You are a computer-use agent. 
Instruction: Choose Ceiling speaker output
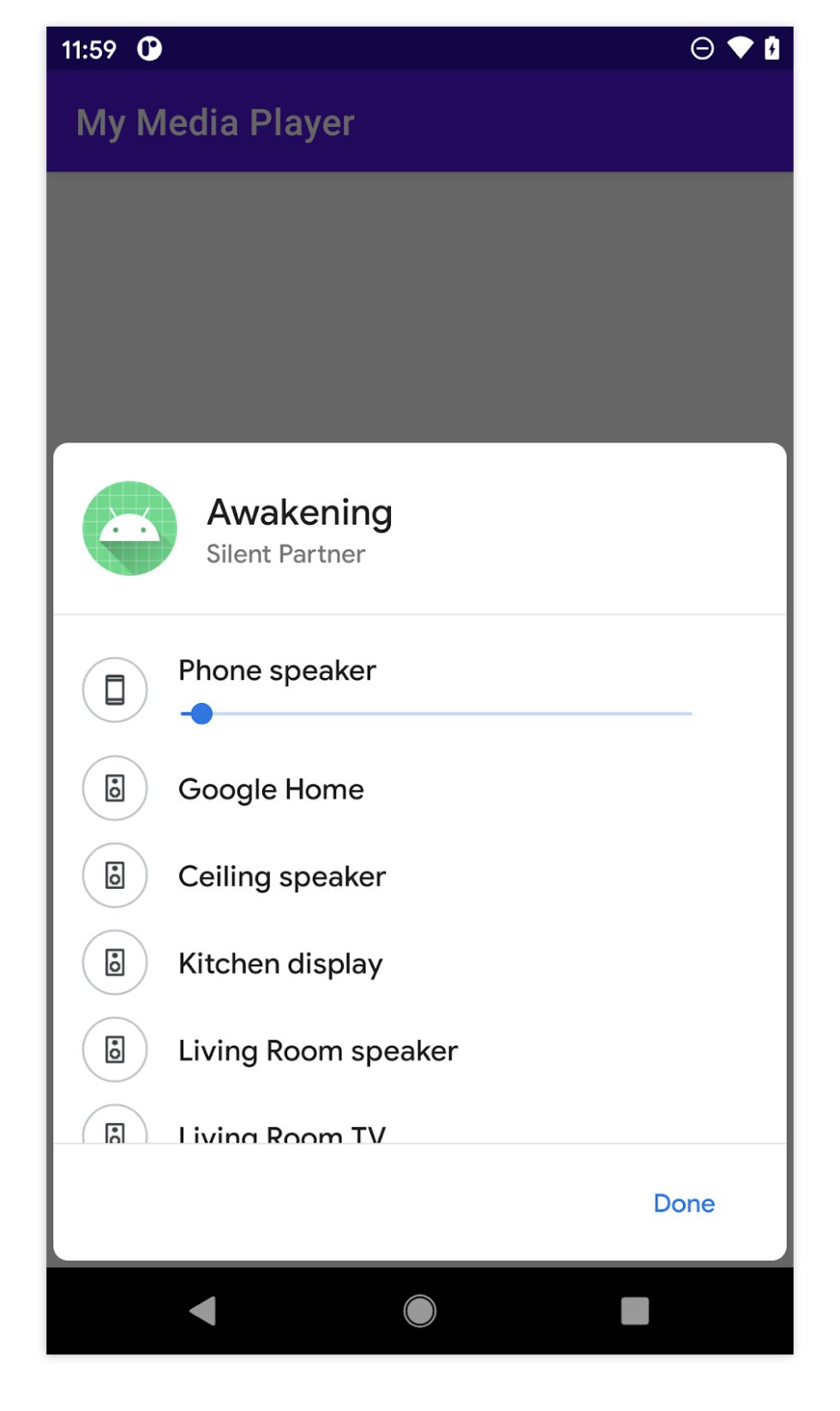pos(282,876)
